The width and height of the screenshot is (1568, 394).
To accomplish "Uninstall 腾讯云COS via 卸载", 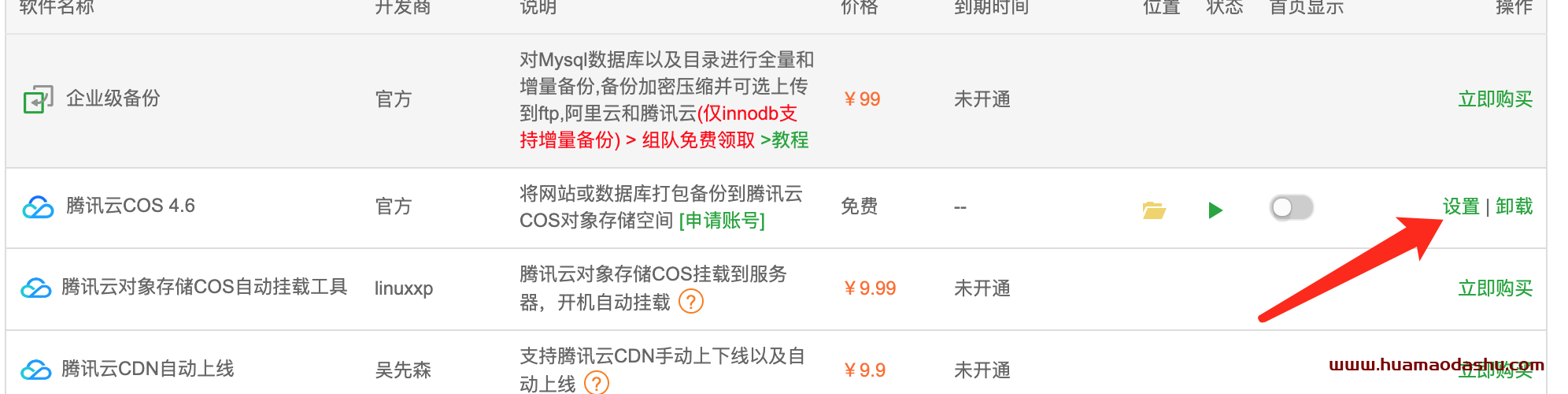I will (1514, 206).
